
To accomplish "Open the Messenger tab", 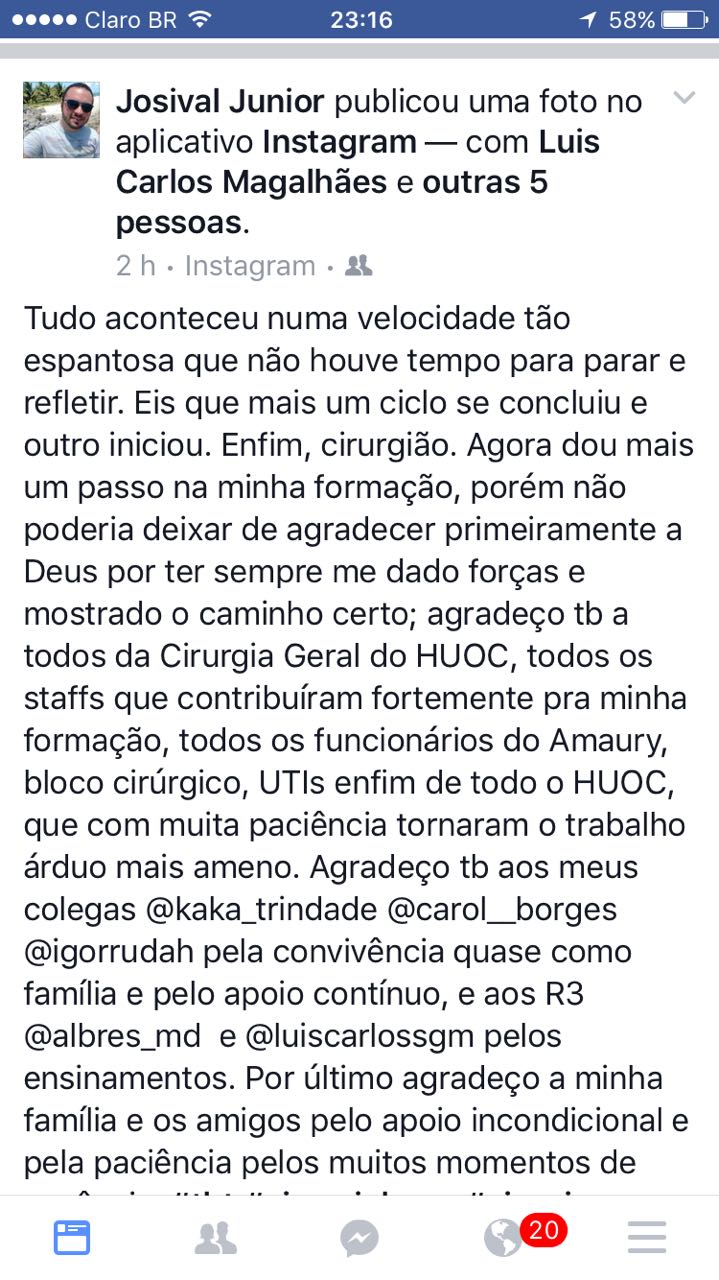I will 359,1238.
